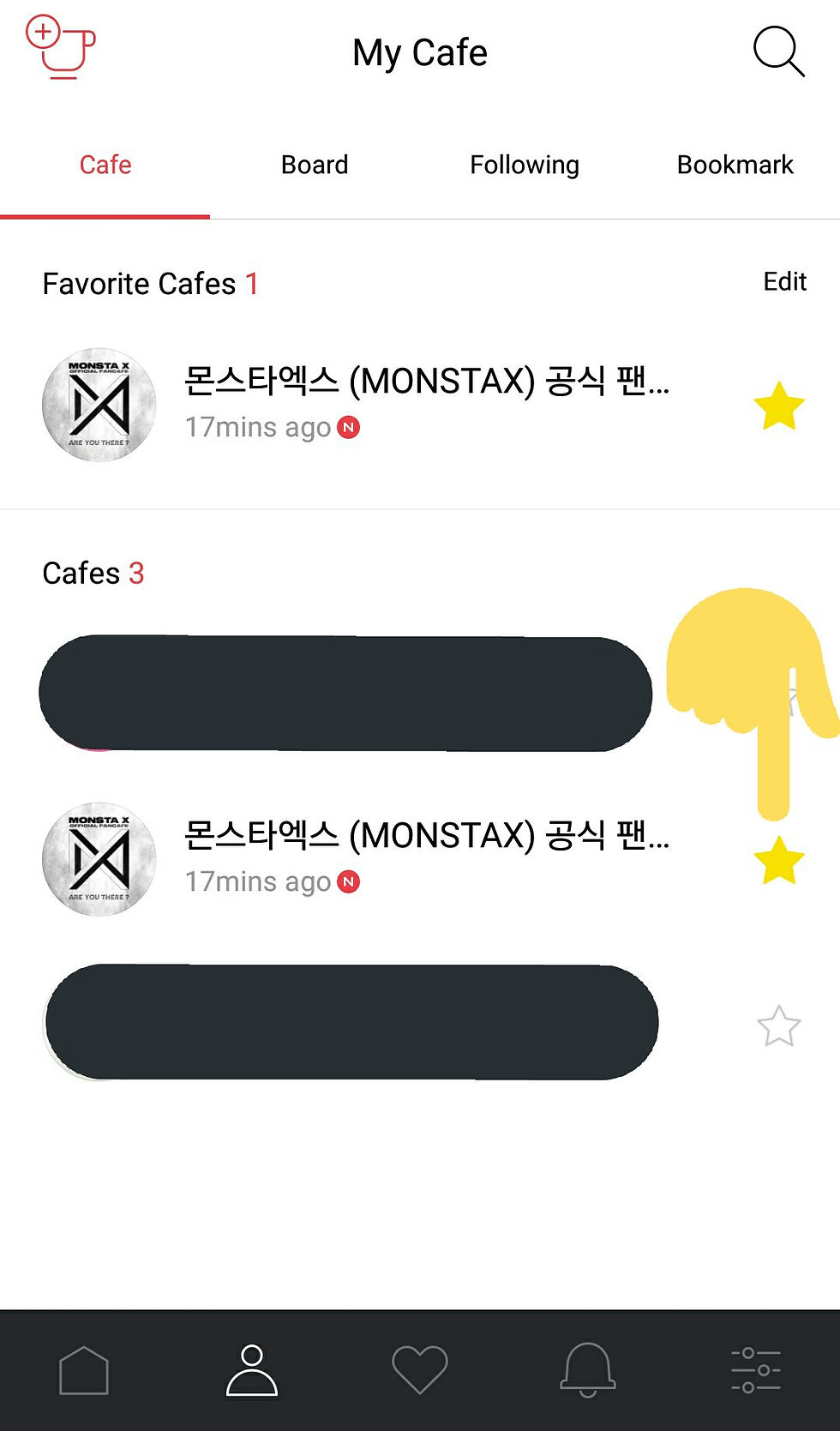This screenshot has width=840, height=1431.
Task: Tap Edit next to Favorite Cafes
Action: [x=784, y=281]
